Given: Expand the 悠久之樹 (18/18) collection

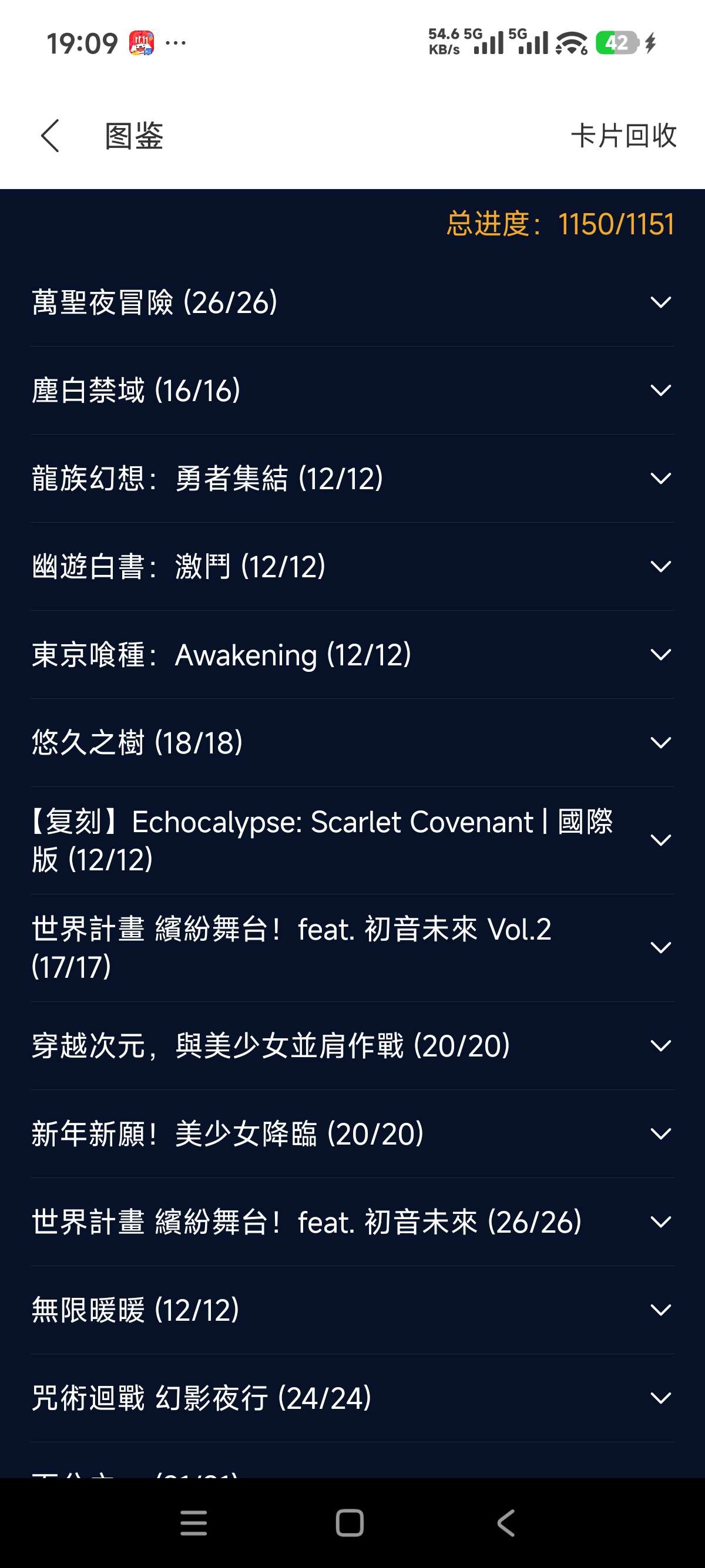Looking at the screenshot, I should [x=660, y=743].
